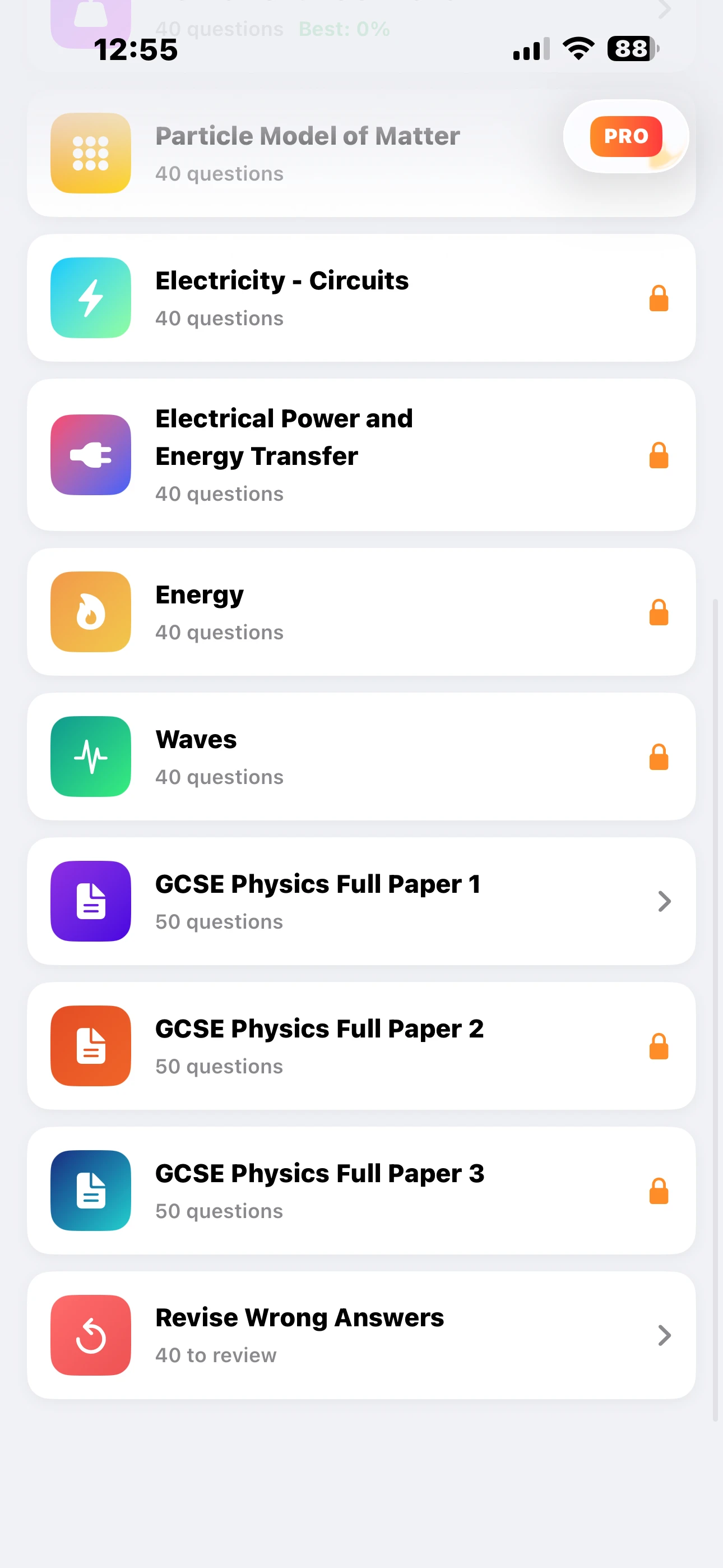Tap the lock on GCSE Physics Full Paper 3

pos(659,1190)
